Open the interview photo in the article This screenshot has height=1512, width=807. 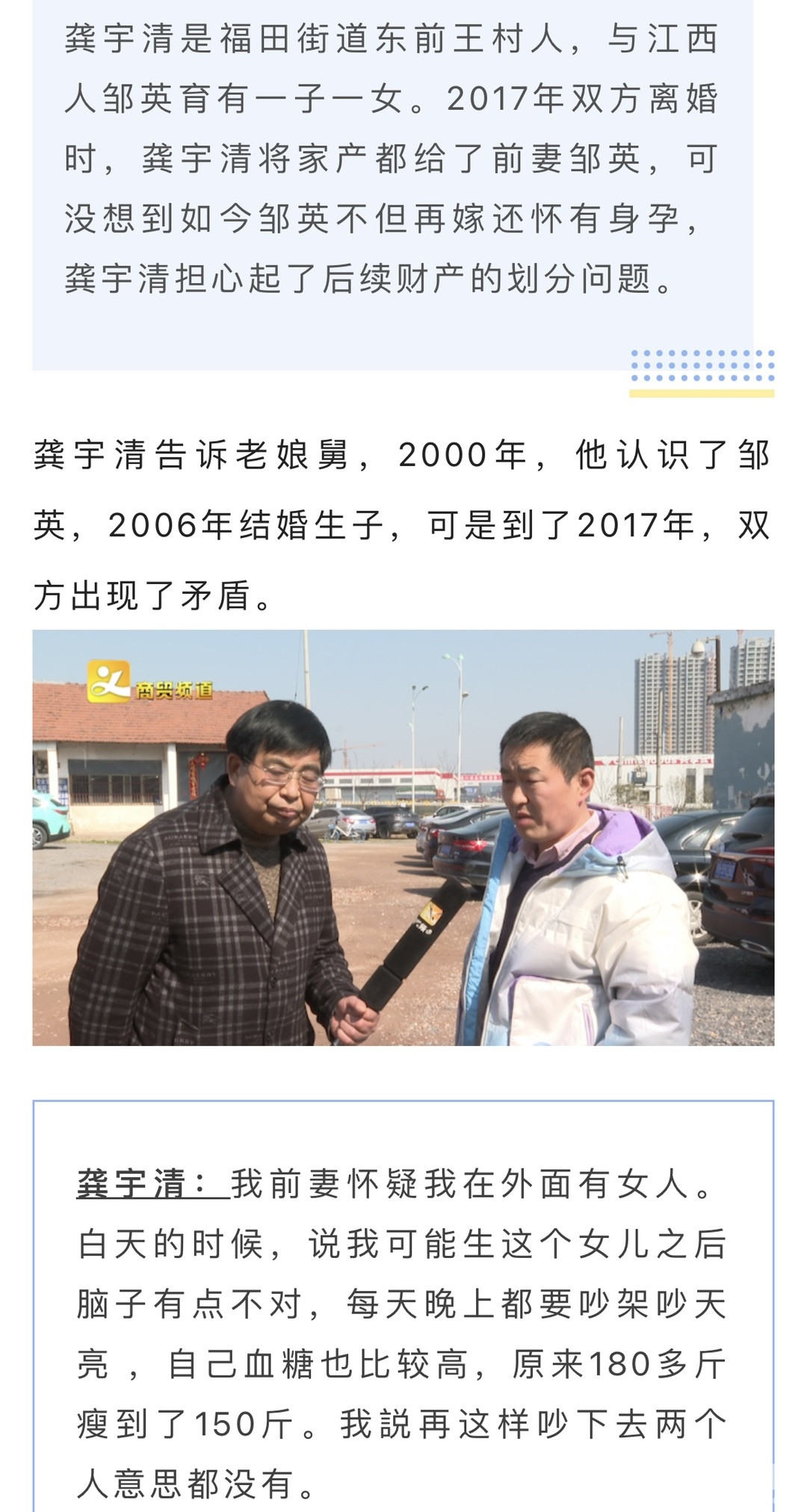click(403, 837)
